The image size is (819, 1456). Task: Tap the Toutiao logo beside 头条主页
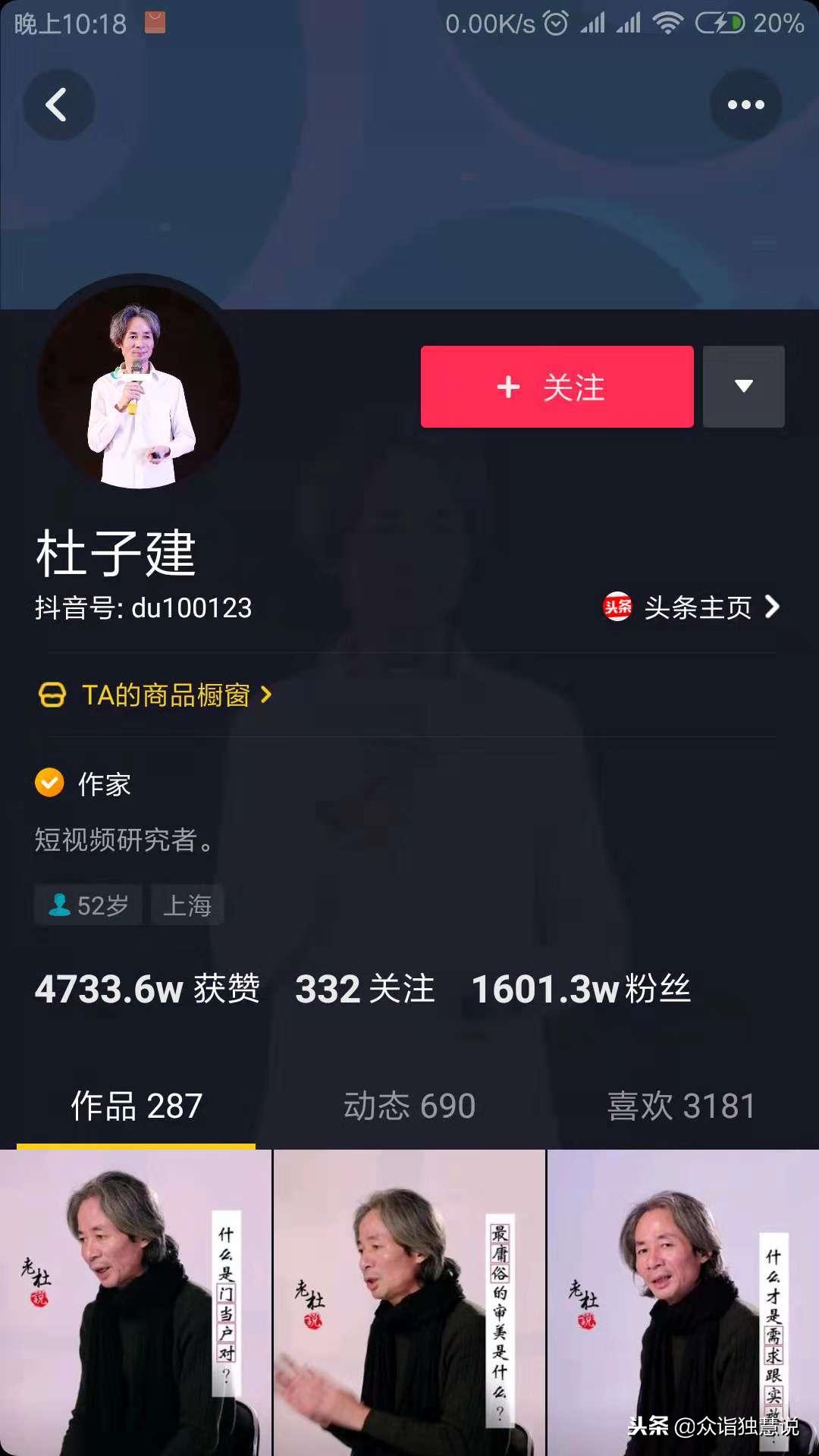pyautogui.click(x=616, y=607)
